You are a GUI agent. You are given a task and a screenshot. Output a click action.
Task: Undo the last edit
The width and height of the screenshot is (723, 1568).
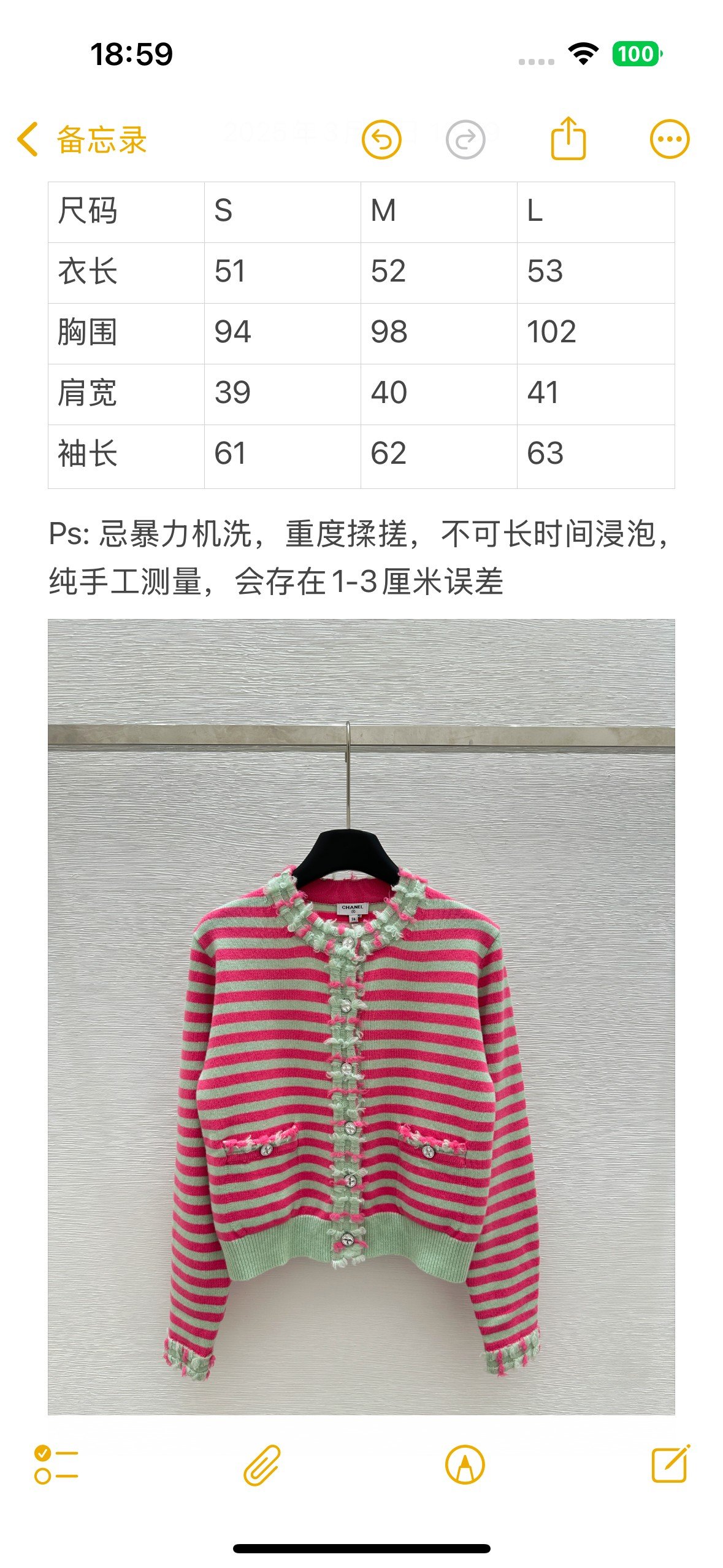click(x=381, y=139)
